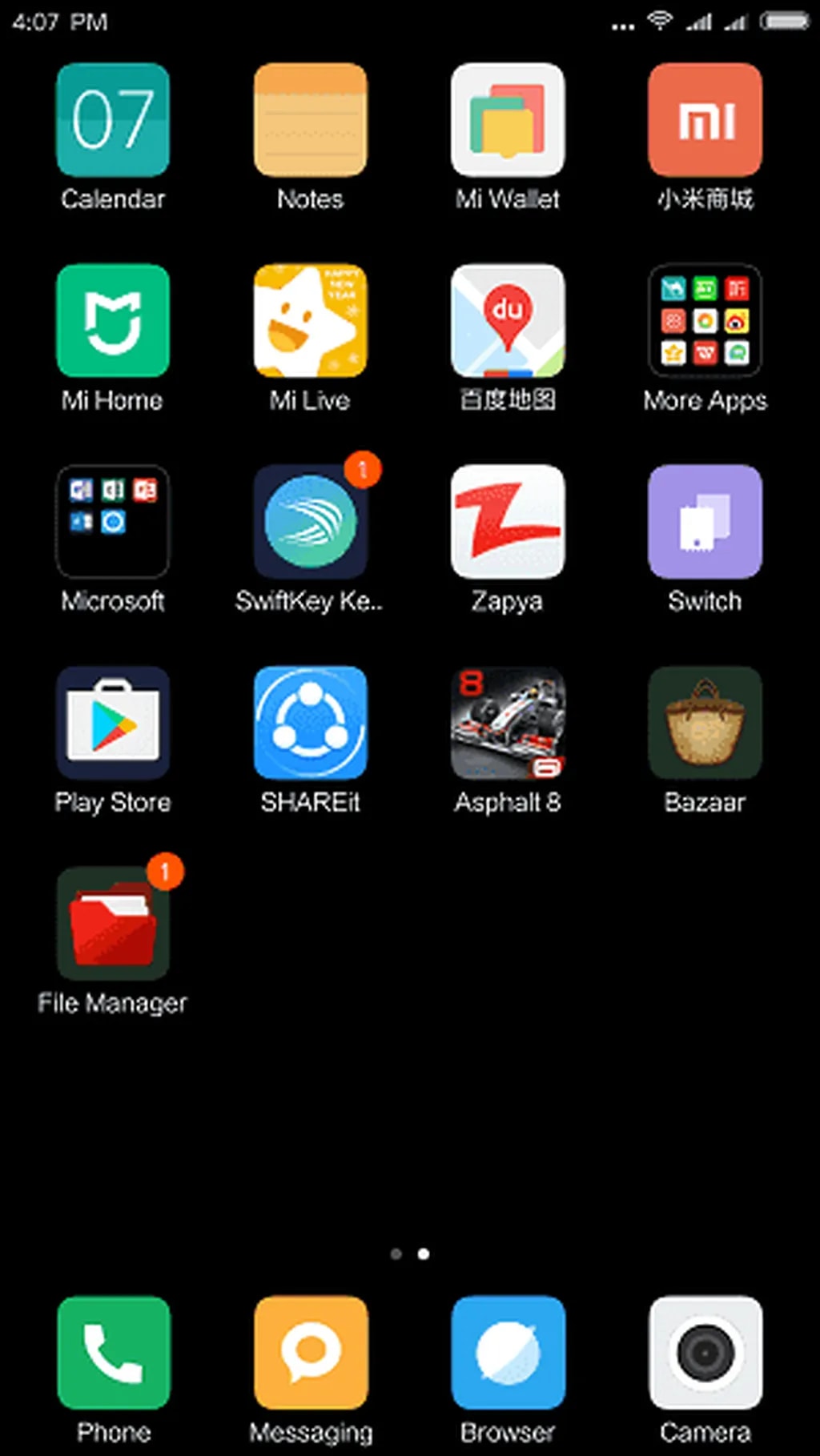This screenshot has height=1456, width=820.
Task: Launch the Notes app
Action: 311,120
